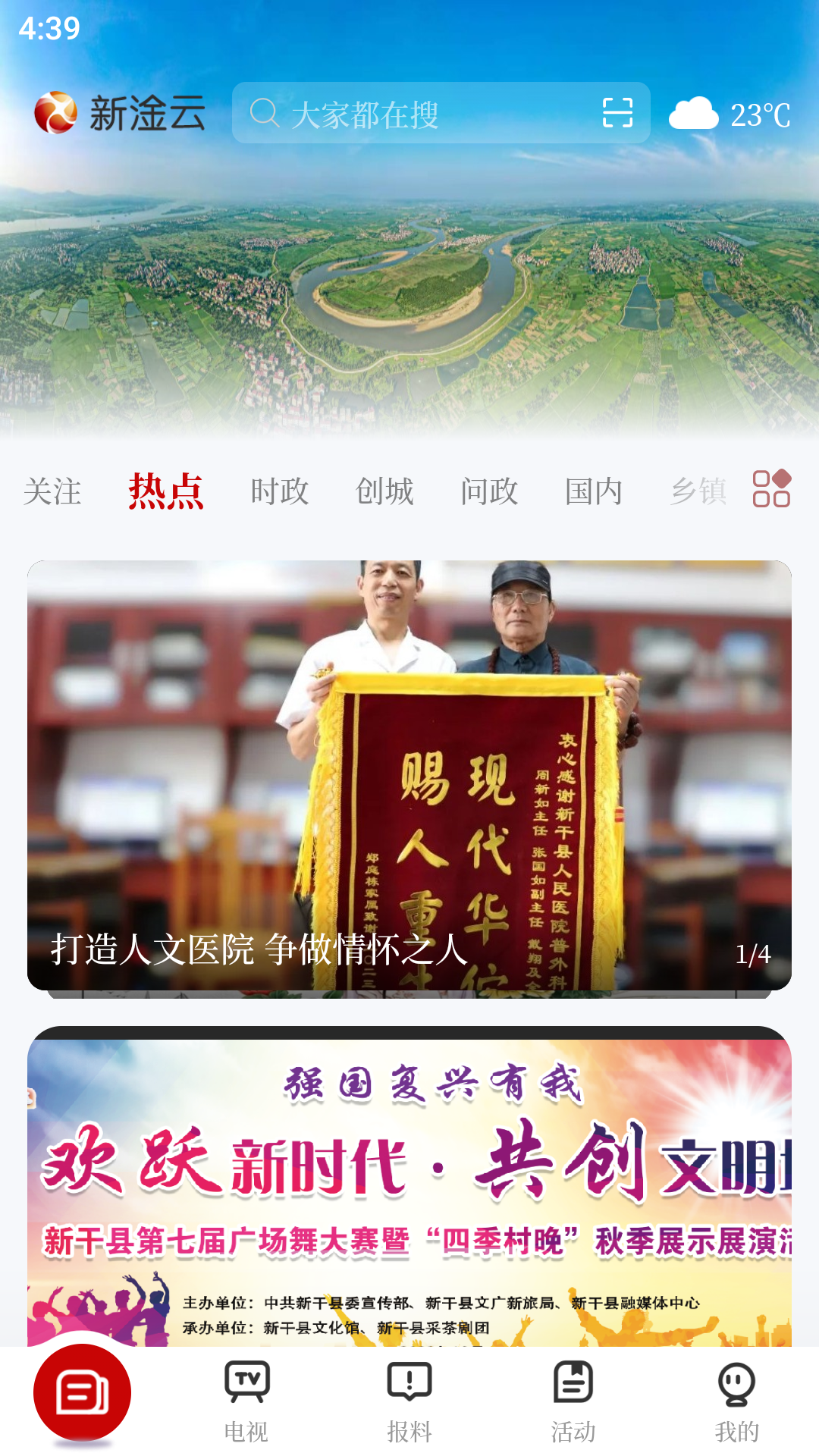Open the QR code scanner in search bar

pos(618,114)
